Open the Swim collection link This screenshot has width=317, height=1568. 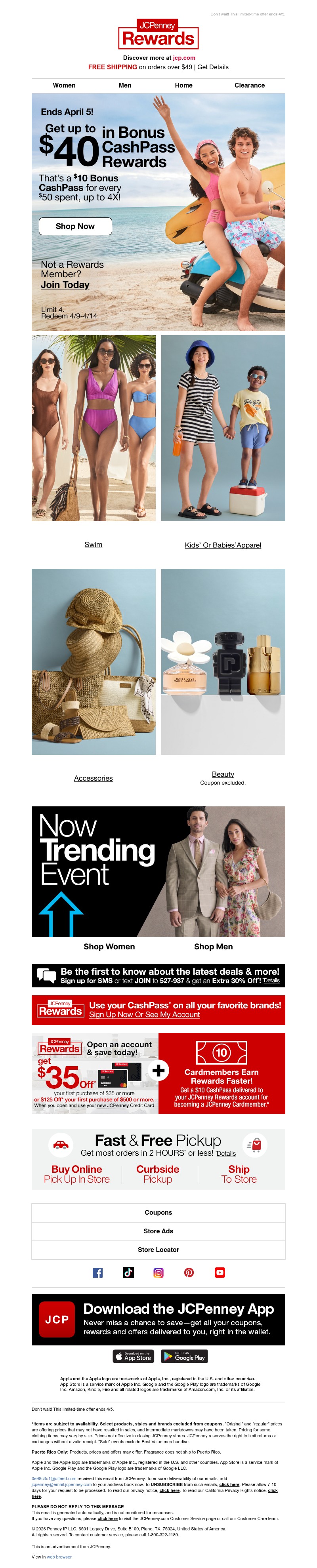pos(93,544)
